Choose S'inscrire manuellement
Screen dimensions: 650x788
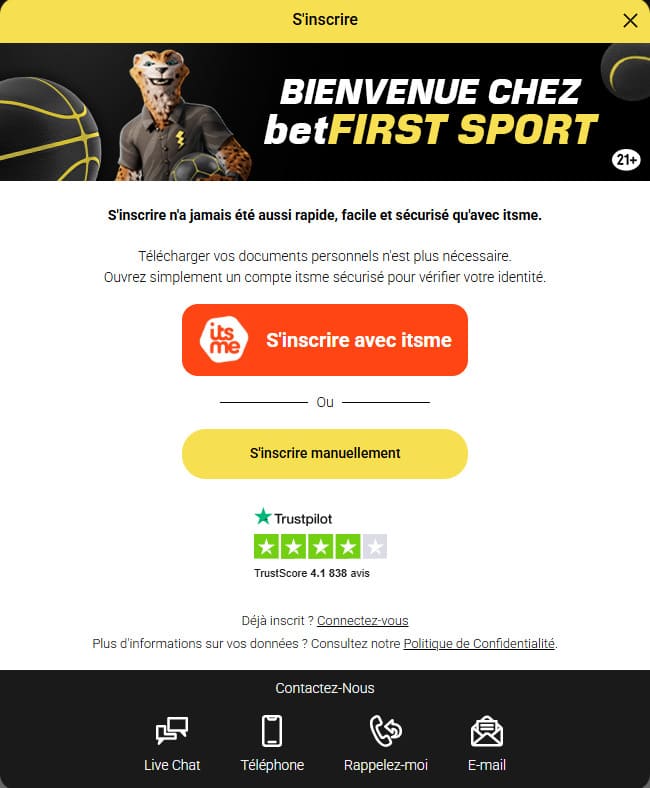click(325, 454)
